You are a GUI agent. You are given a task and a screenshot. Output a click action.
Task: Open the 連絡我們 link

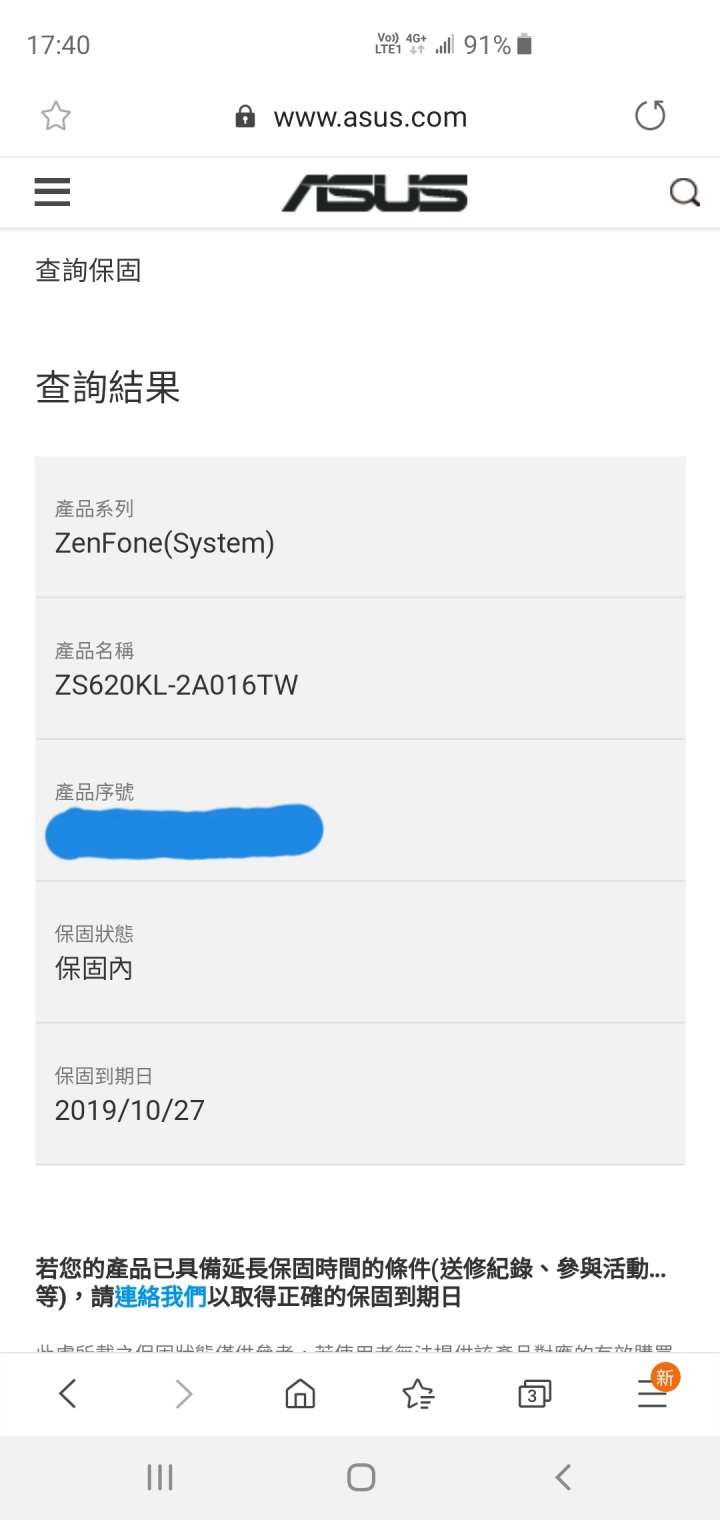click(161, 1298)
